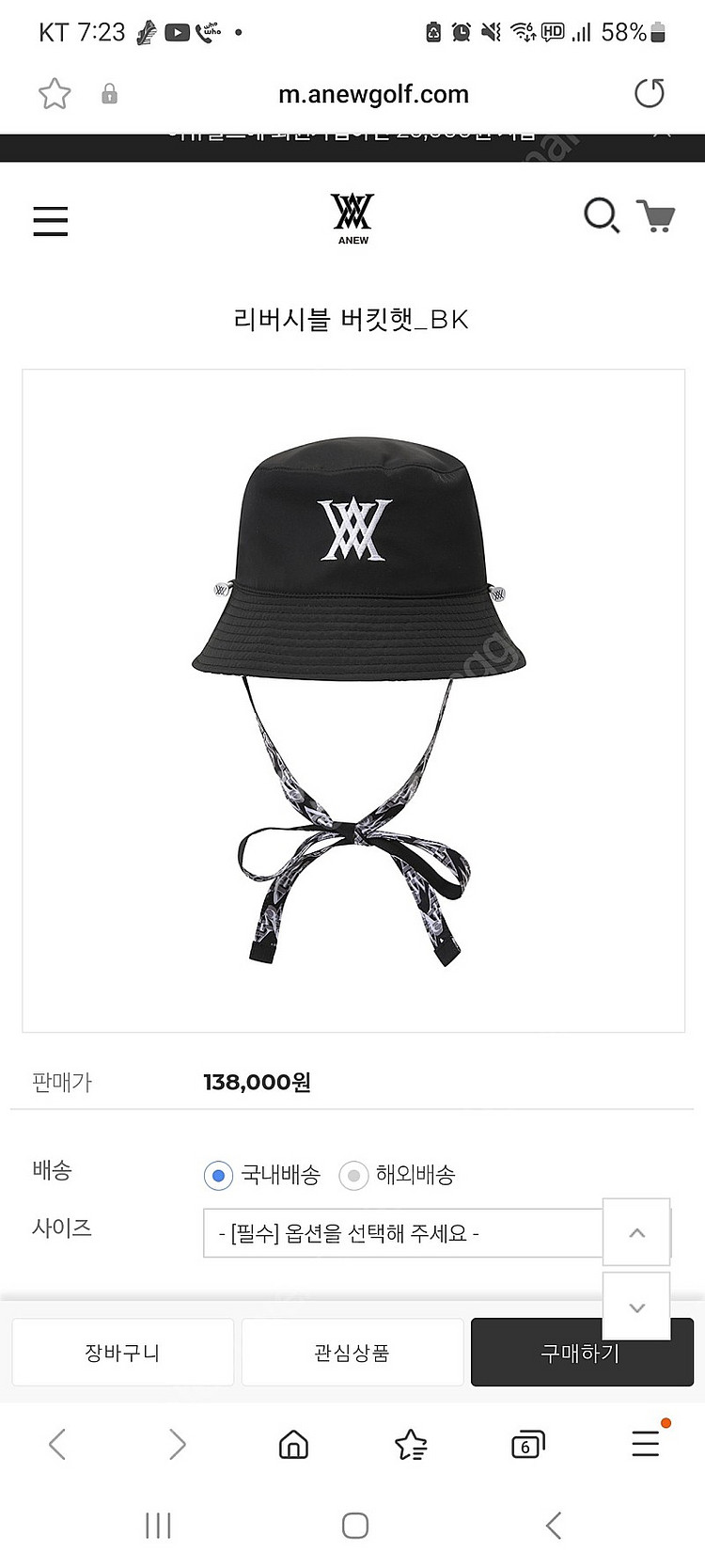Open the 사이즈 option dropdown
The height and width of the screenshot is (1568, 705).
point(402,1233)
